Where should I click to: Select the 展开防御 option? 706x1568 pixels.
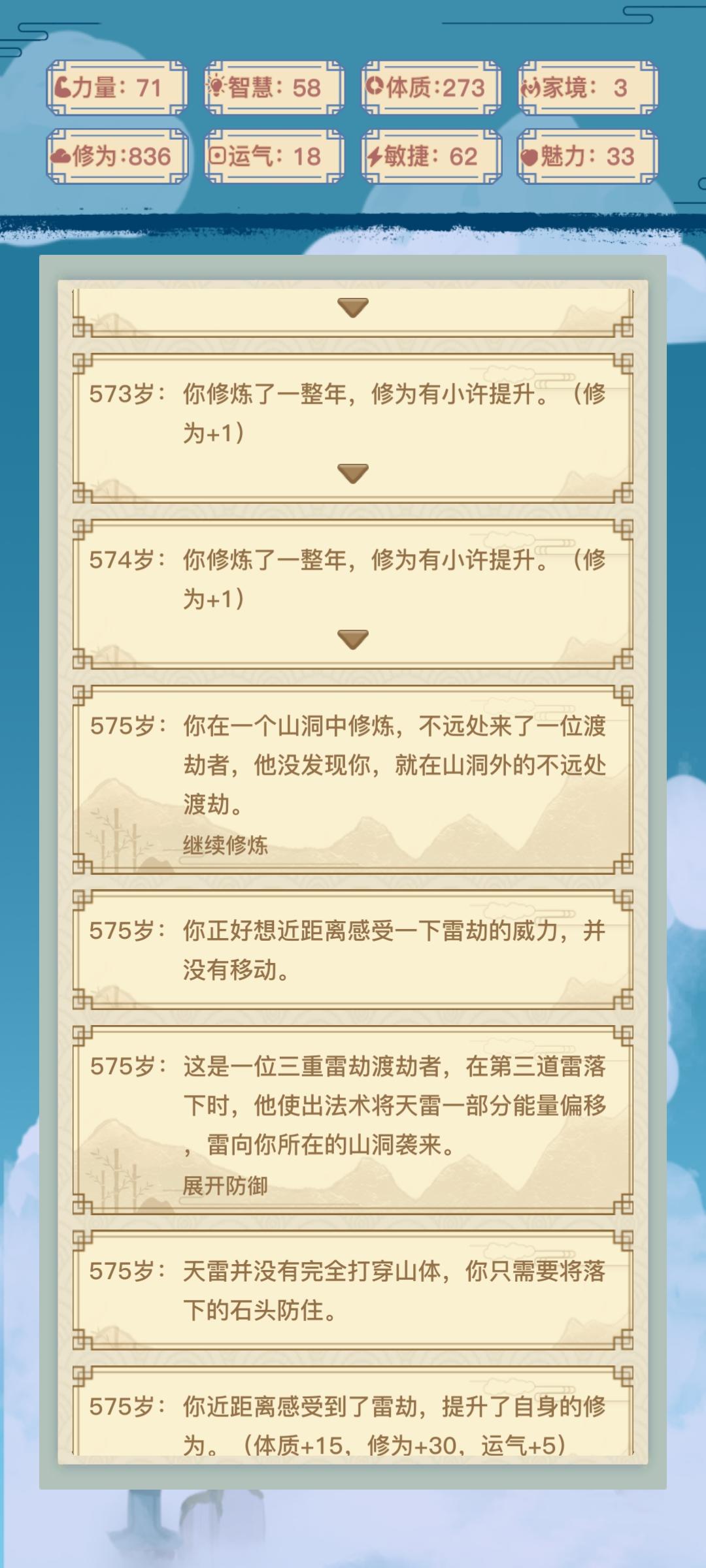(x=226, y=1187)
